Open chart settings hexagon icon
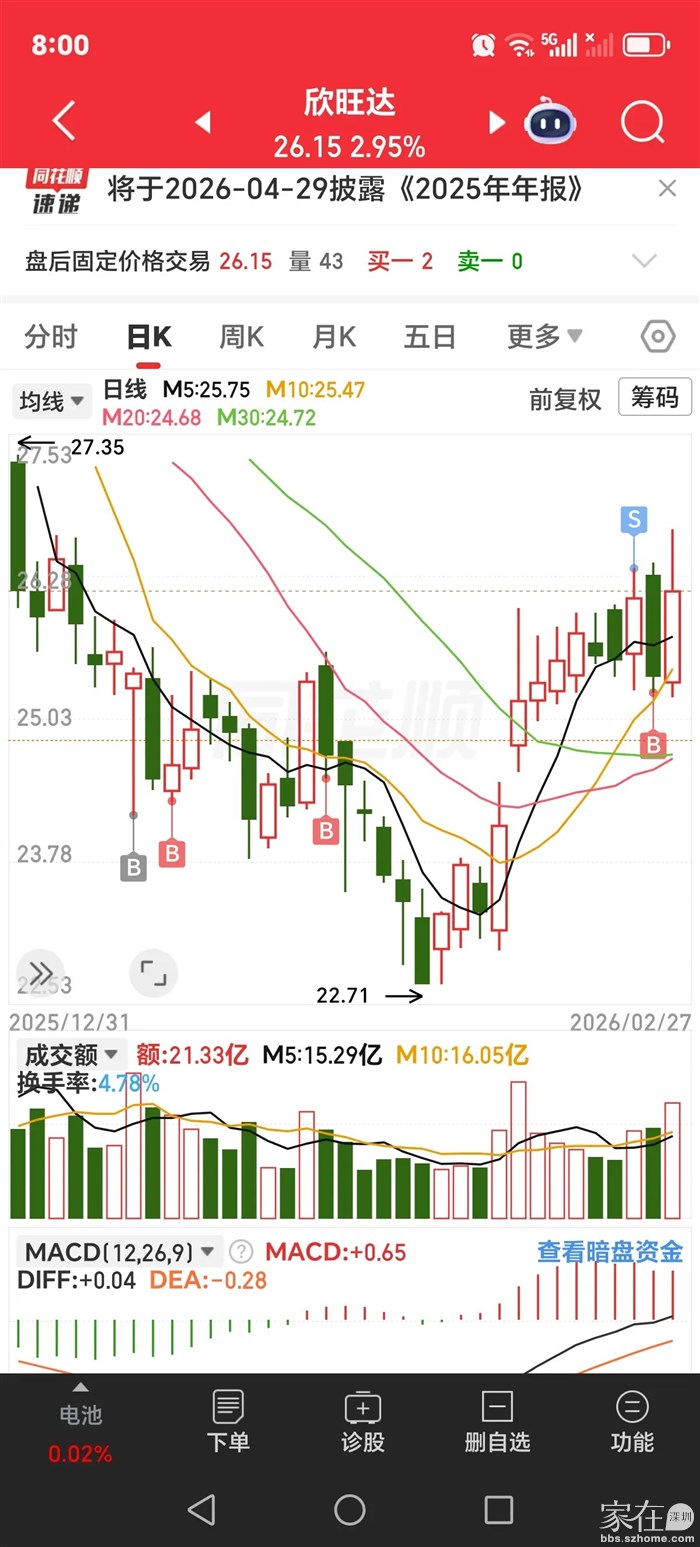The image size is (700, 1547). pos(657,337)
